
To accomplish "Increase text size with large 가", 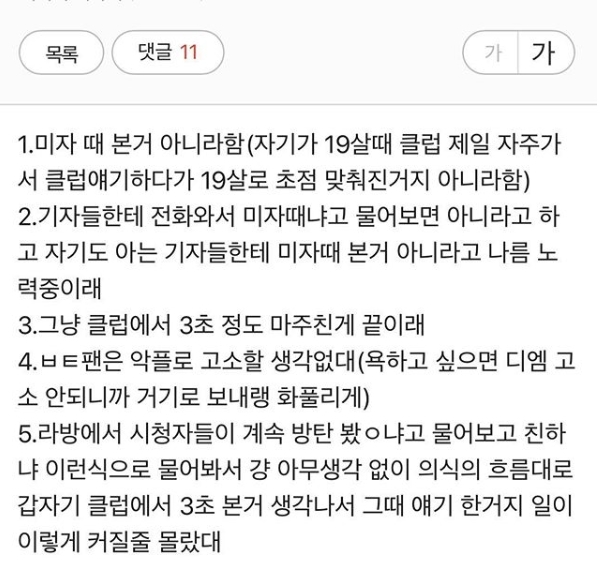I will click(545, 53).
